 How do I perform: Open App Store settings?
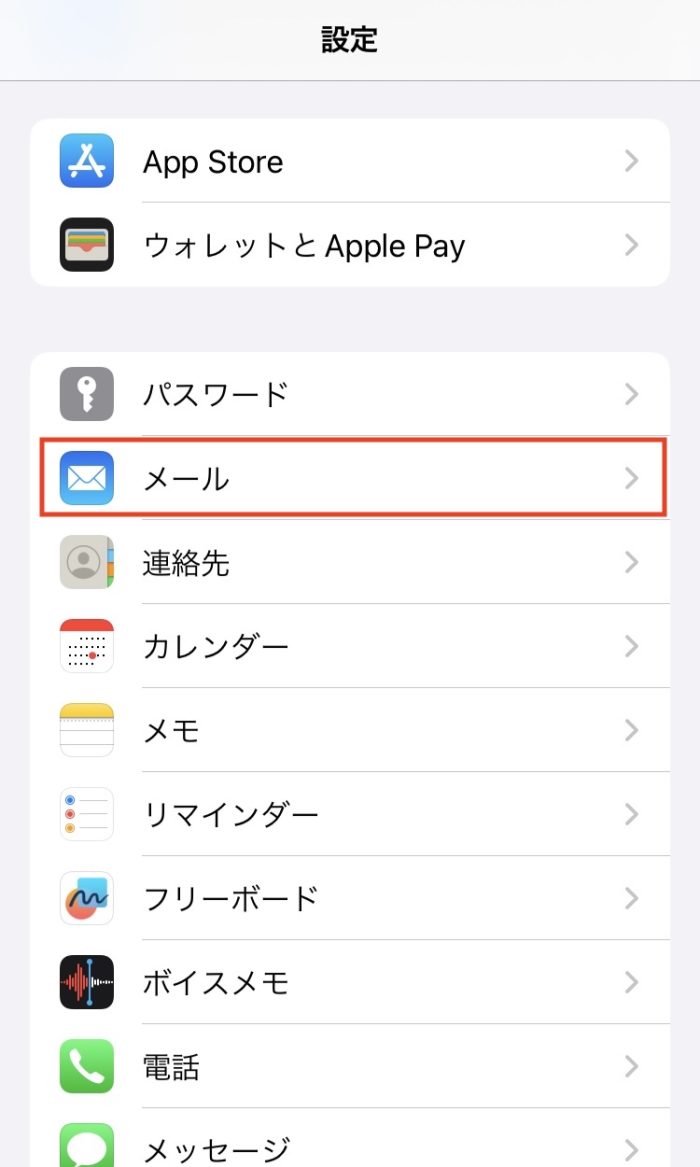350,161
